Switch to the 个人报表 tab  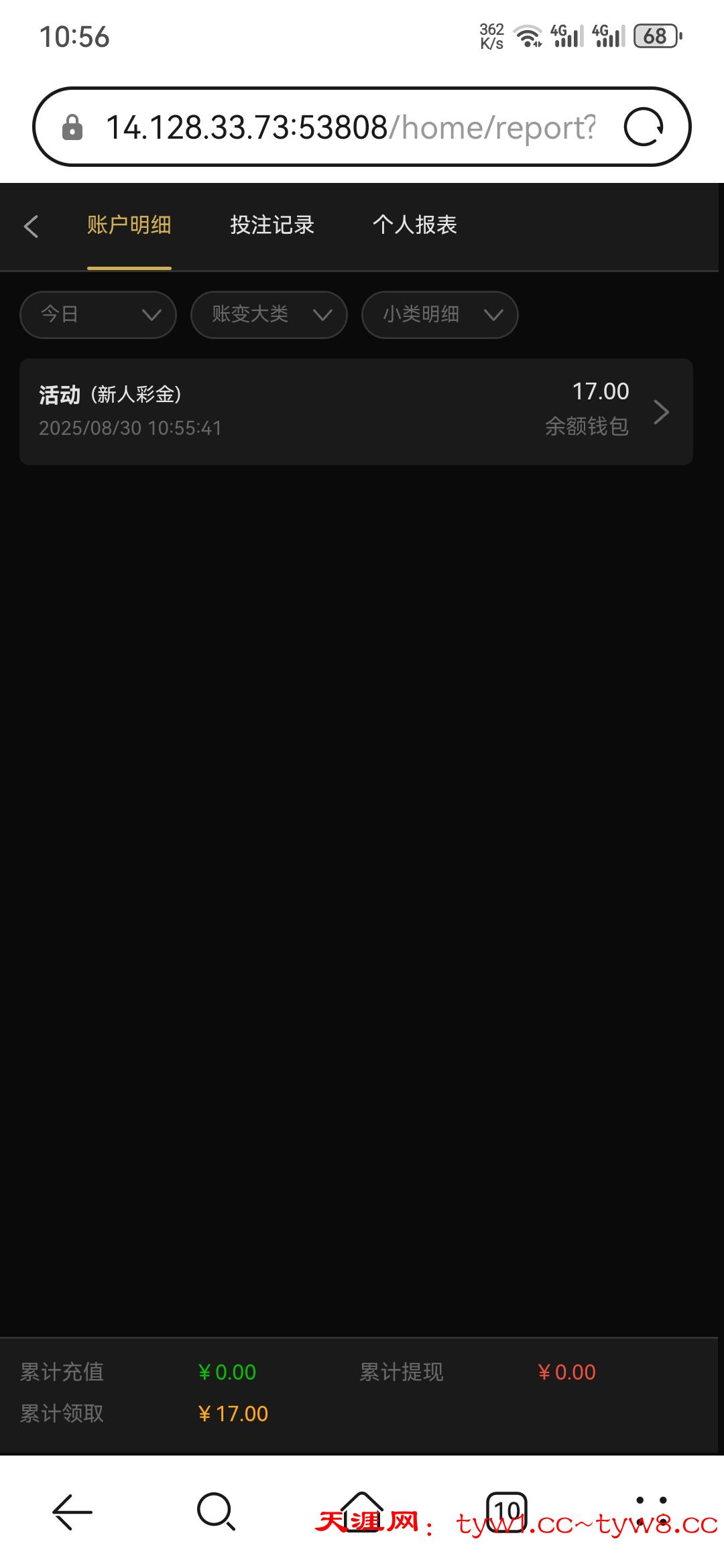414,225
